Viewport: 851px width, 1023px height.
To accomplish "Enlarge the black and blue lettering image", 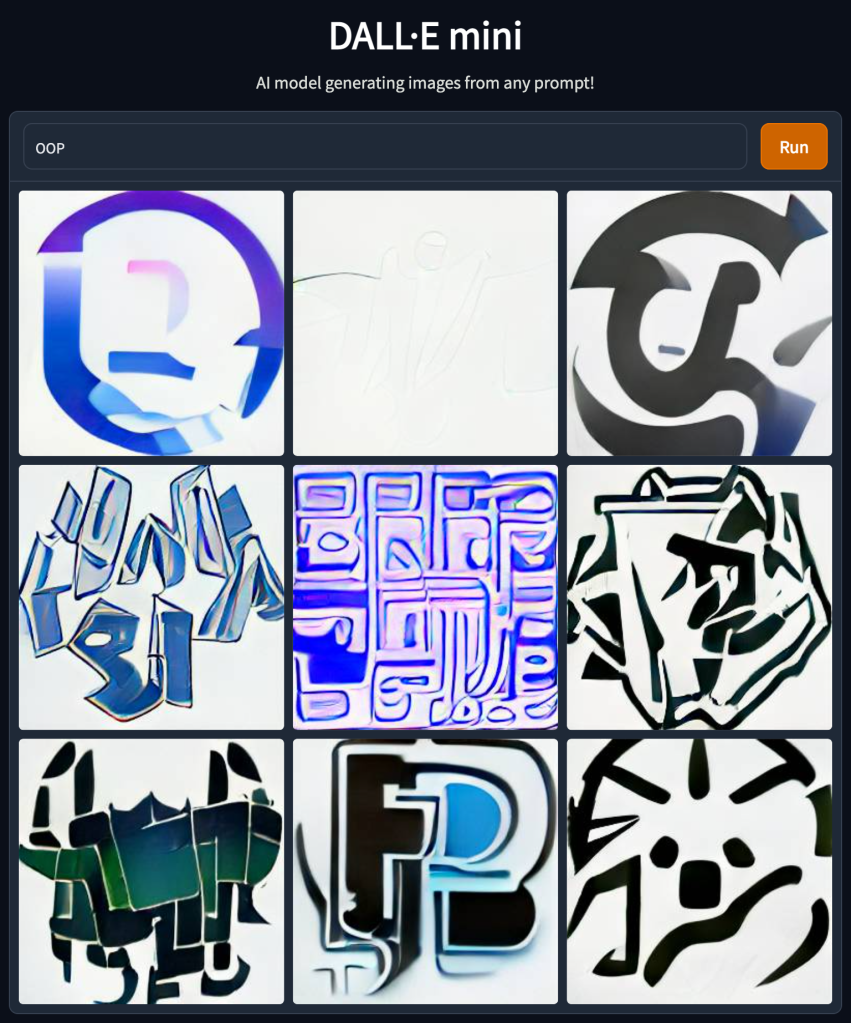I will pos(425,871).
